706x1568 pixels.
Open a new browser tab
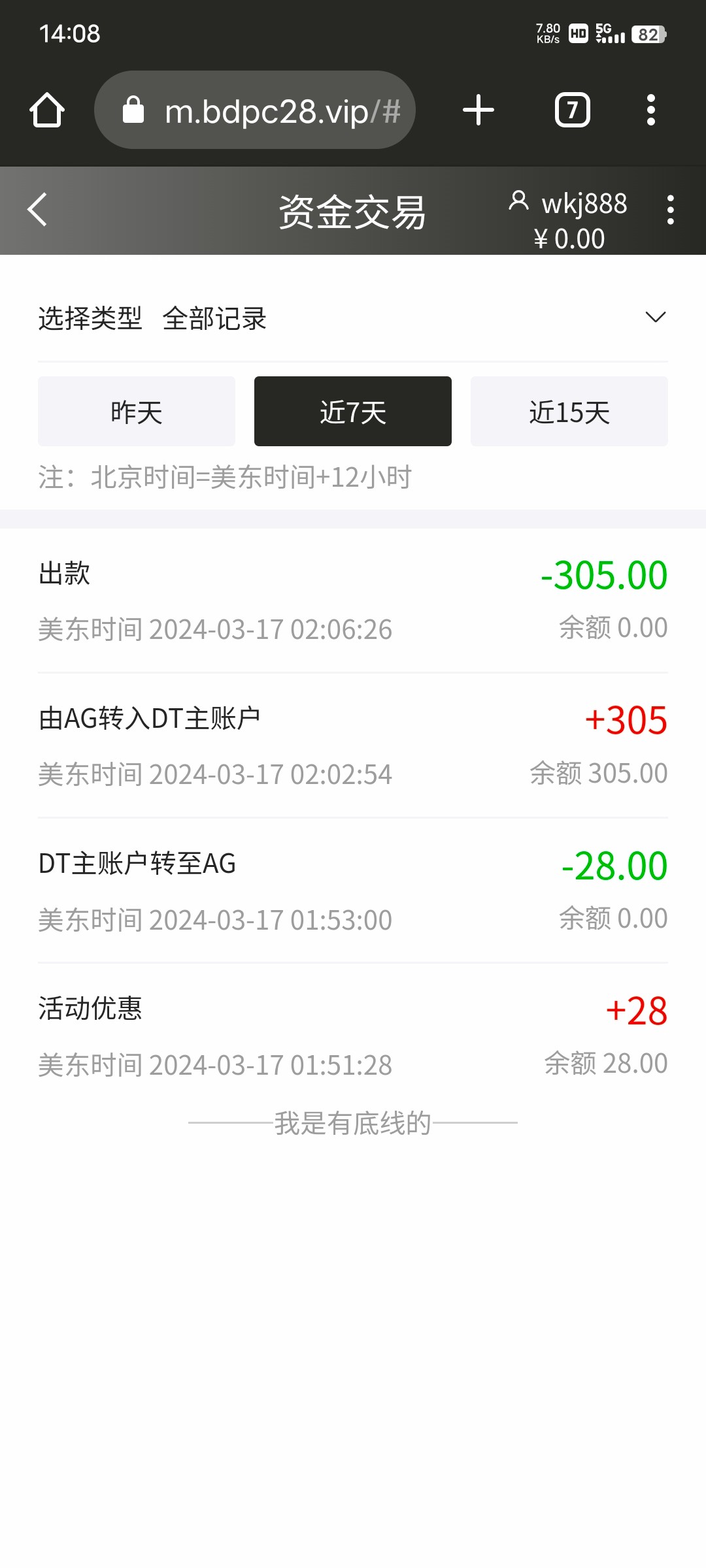(479, 110)
